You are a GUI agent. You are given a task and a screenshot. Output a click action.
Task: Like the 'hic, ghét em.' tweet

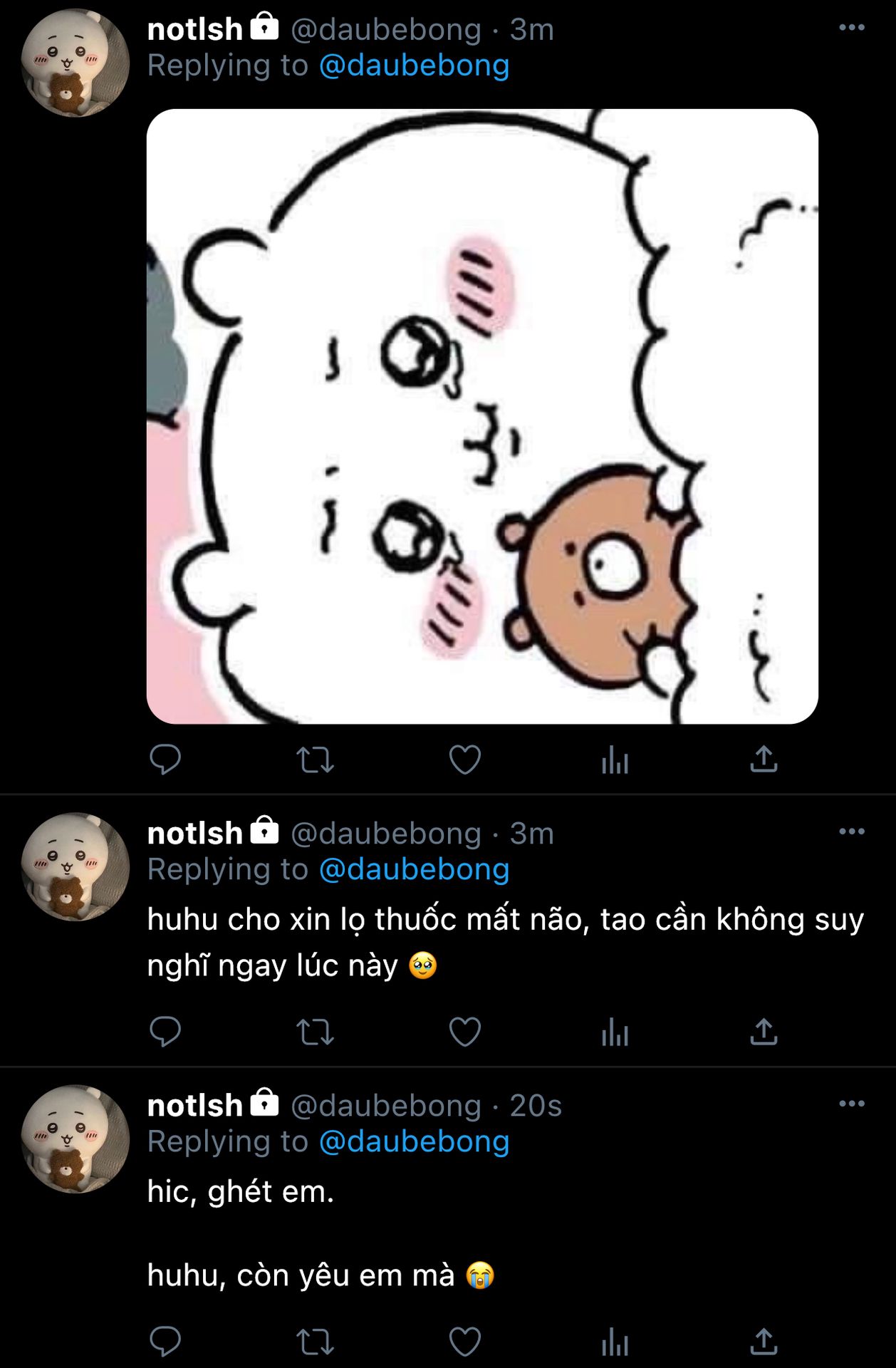point(465,1342)
